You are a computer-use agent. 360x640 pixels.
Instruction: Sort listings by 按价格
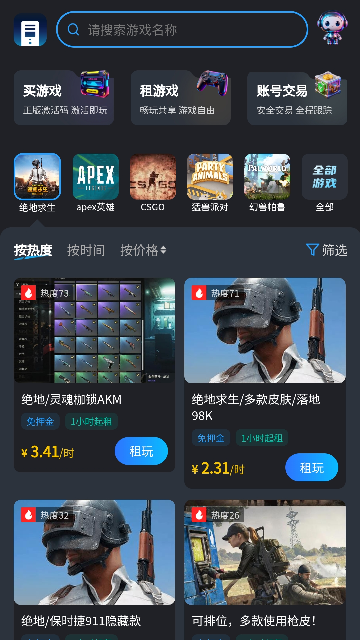143,250
